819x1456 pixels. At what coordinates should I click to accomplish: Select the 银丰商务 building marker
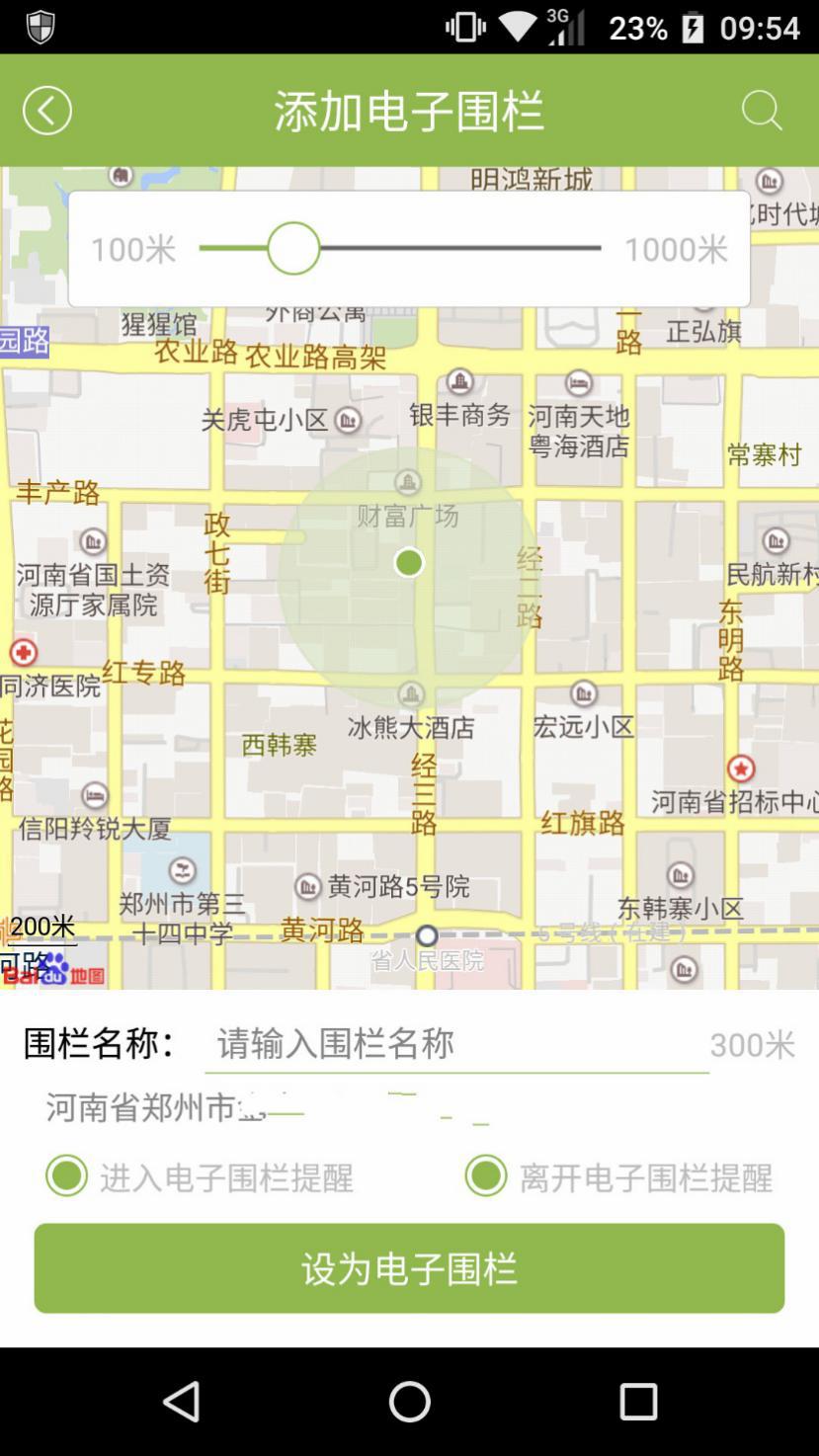click(457, 380)
